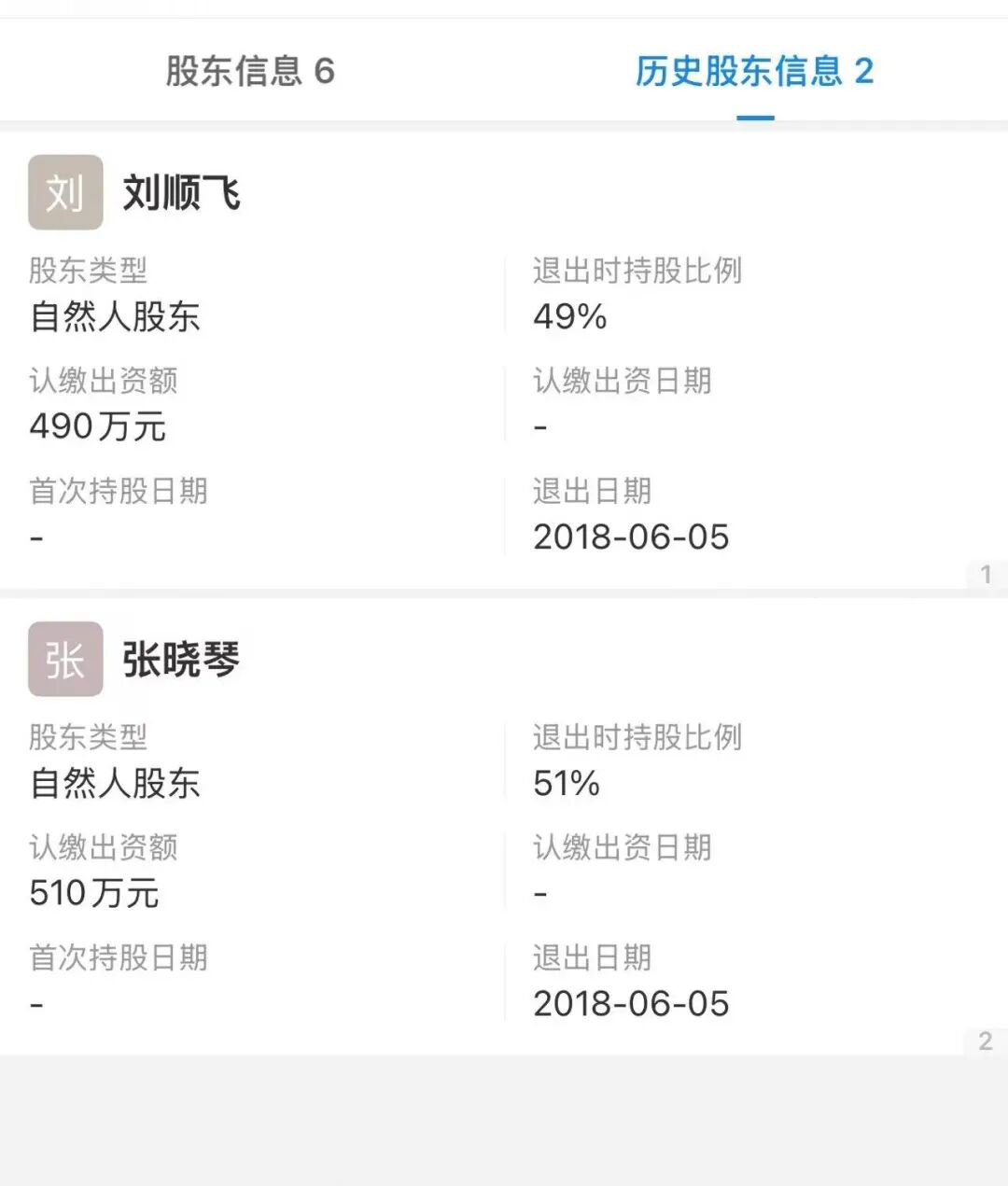Select the 历史股东信息 2 tab
The height and width of the screenshot is (1186, 1008).
[x=754, y=72]
